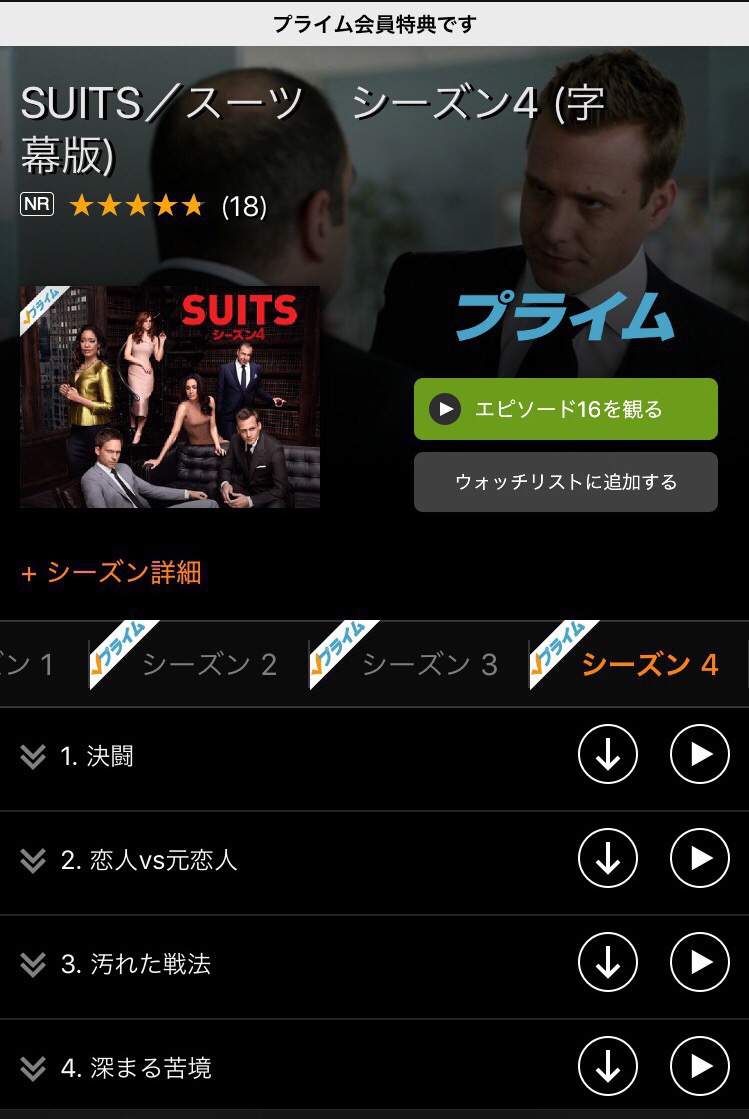The width and height of the screenshot is (749, 1119).
Task: Play episode 3 汚れた戦法
Action: click(x=699, y=962)
